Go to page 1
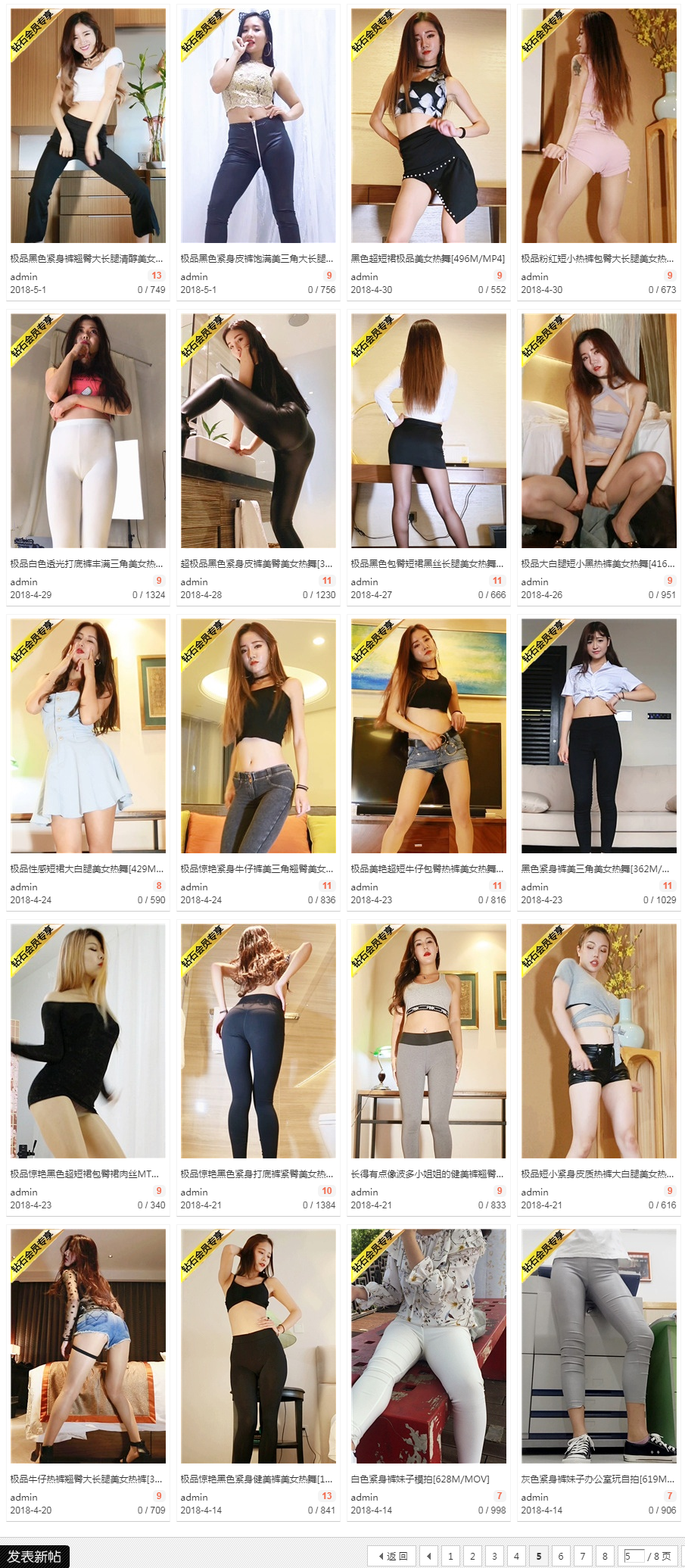Viewport: 685px width, 1568px height. [450, 1556]
